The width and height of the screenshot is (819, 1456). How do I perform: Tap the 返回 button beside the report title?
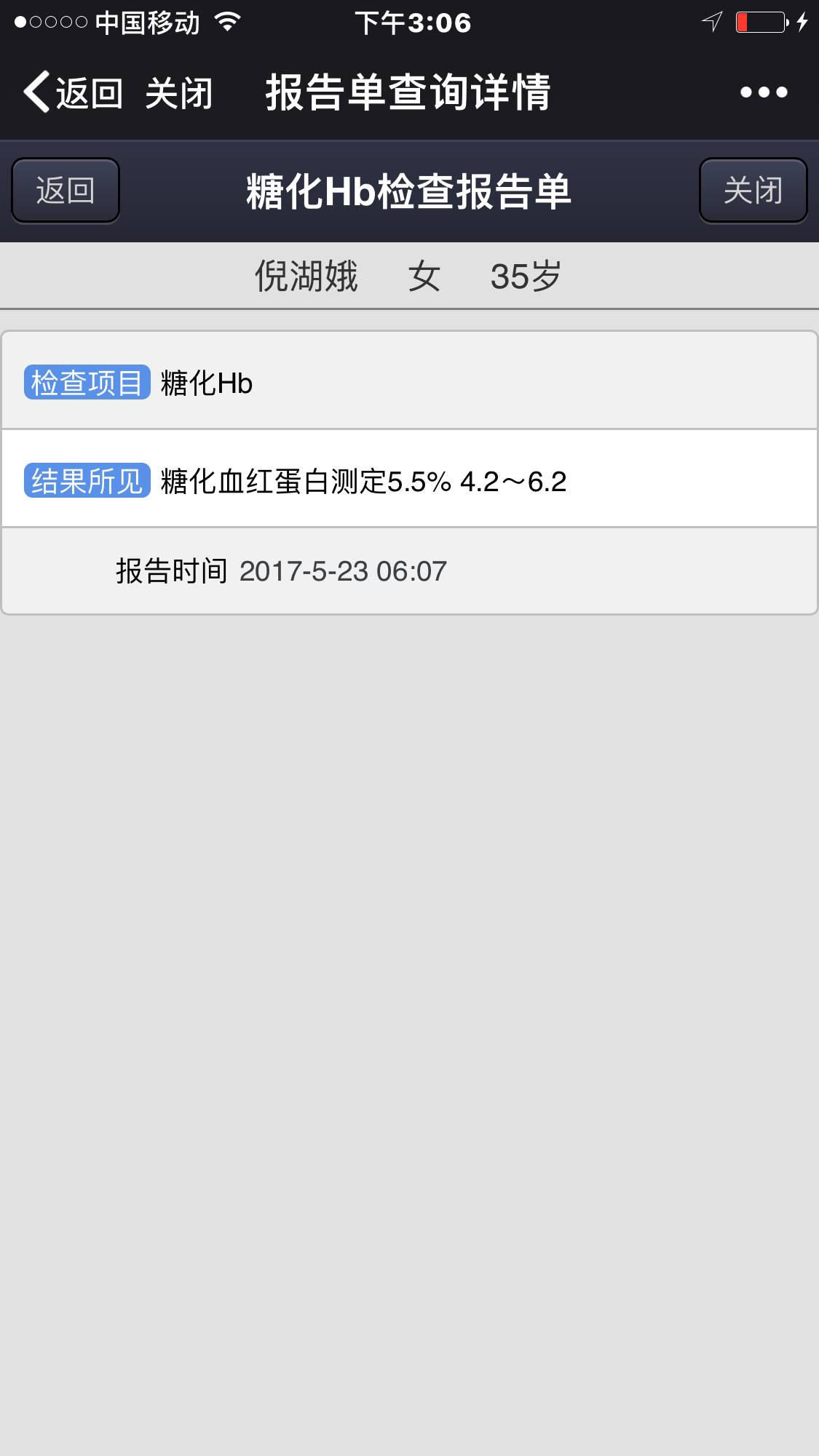coord(66,191)
